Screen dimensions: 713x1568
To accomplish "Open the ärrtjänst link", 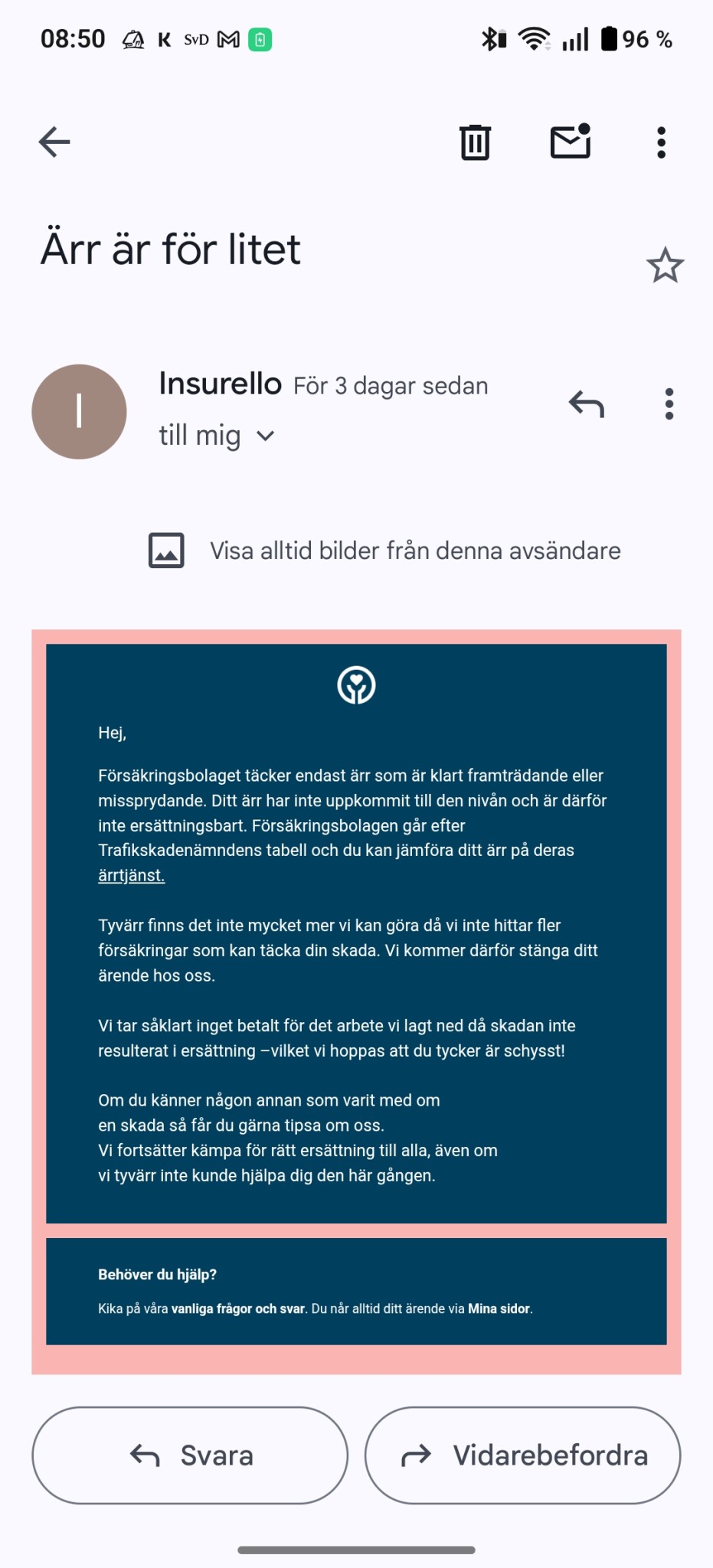I will pyautogui.click(x=131, y=875).
